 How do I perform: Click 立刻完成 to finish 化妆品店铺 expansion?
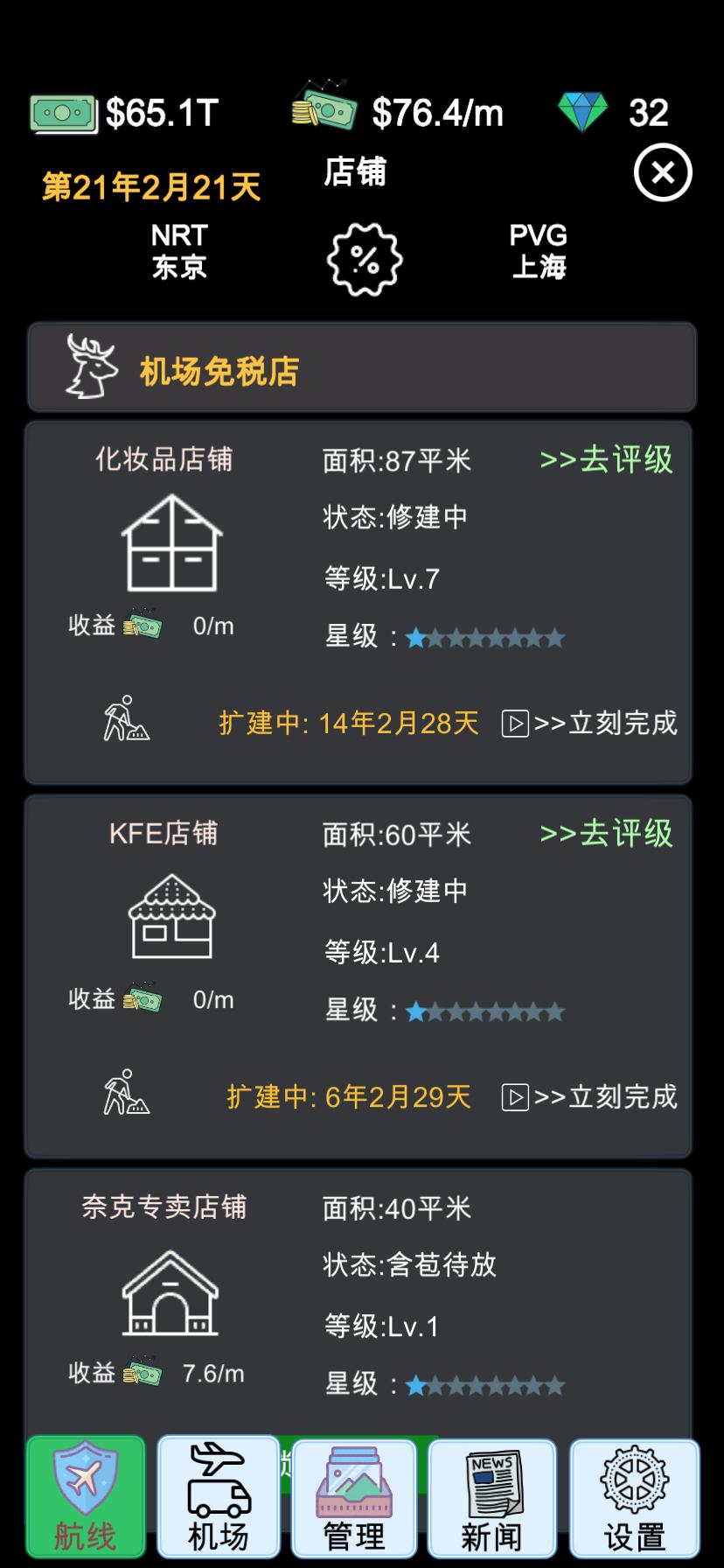coord(613,724)
